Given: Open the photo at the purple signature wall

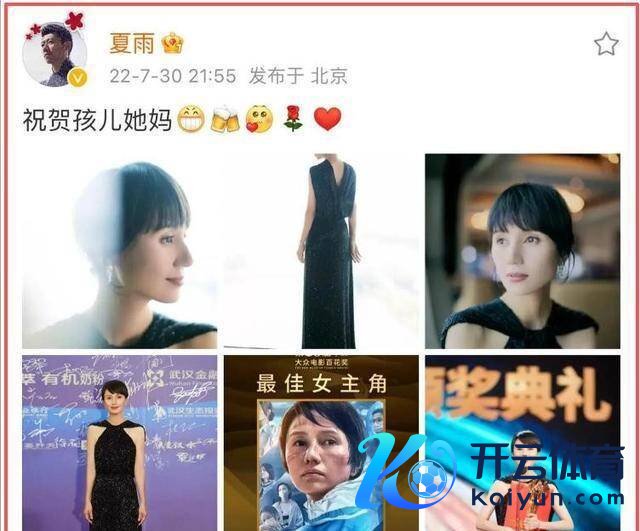Looking at the screenshot, I should [x=120, y=442].
